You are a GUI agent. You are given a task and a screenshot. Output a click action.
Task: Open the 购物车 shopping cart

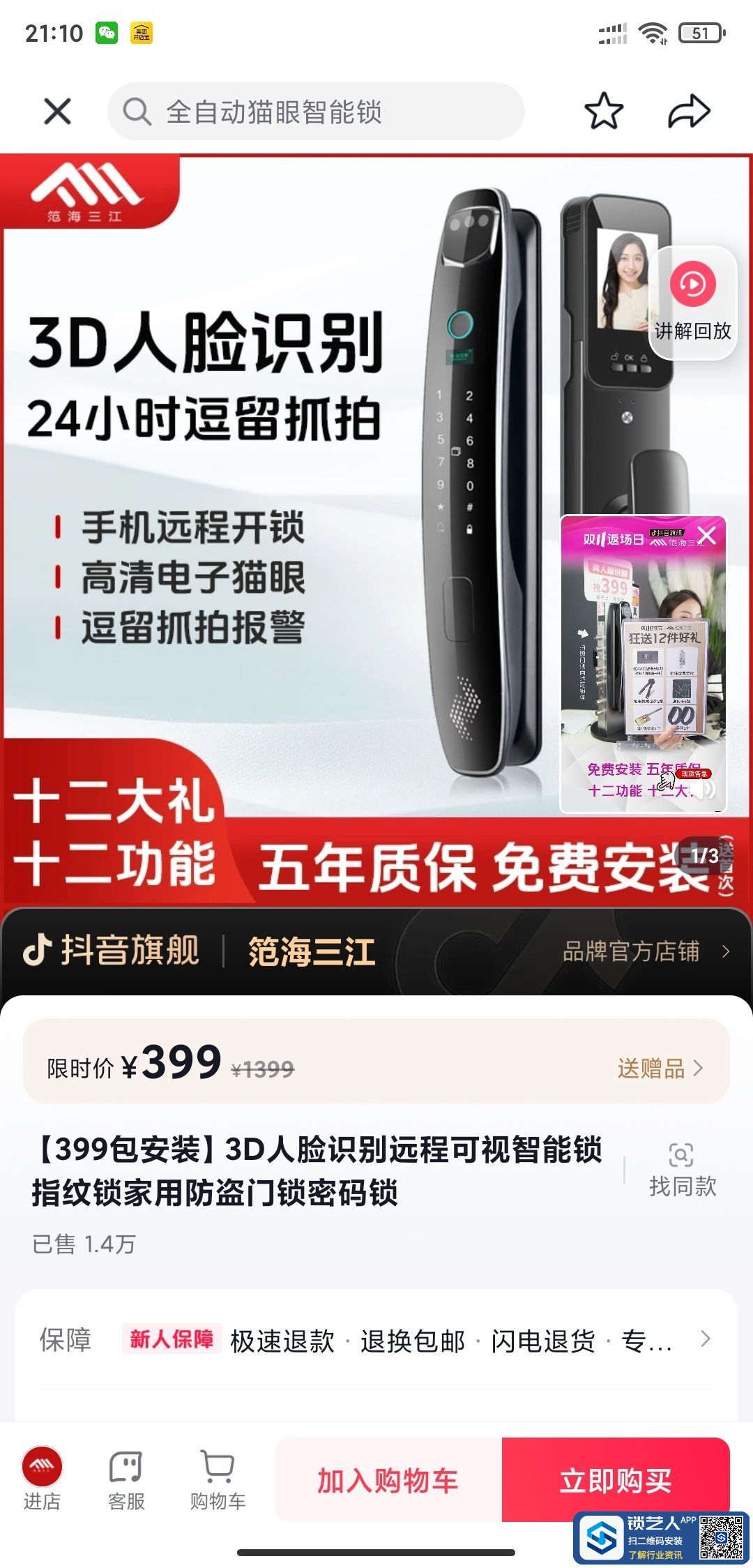(x=218, y=1479)
